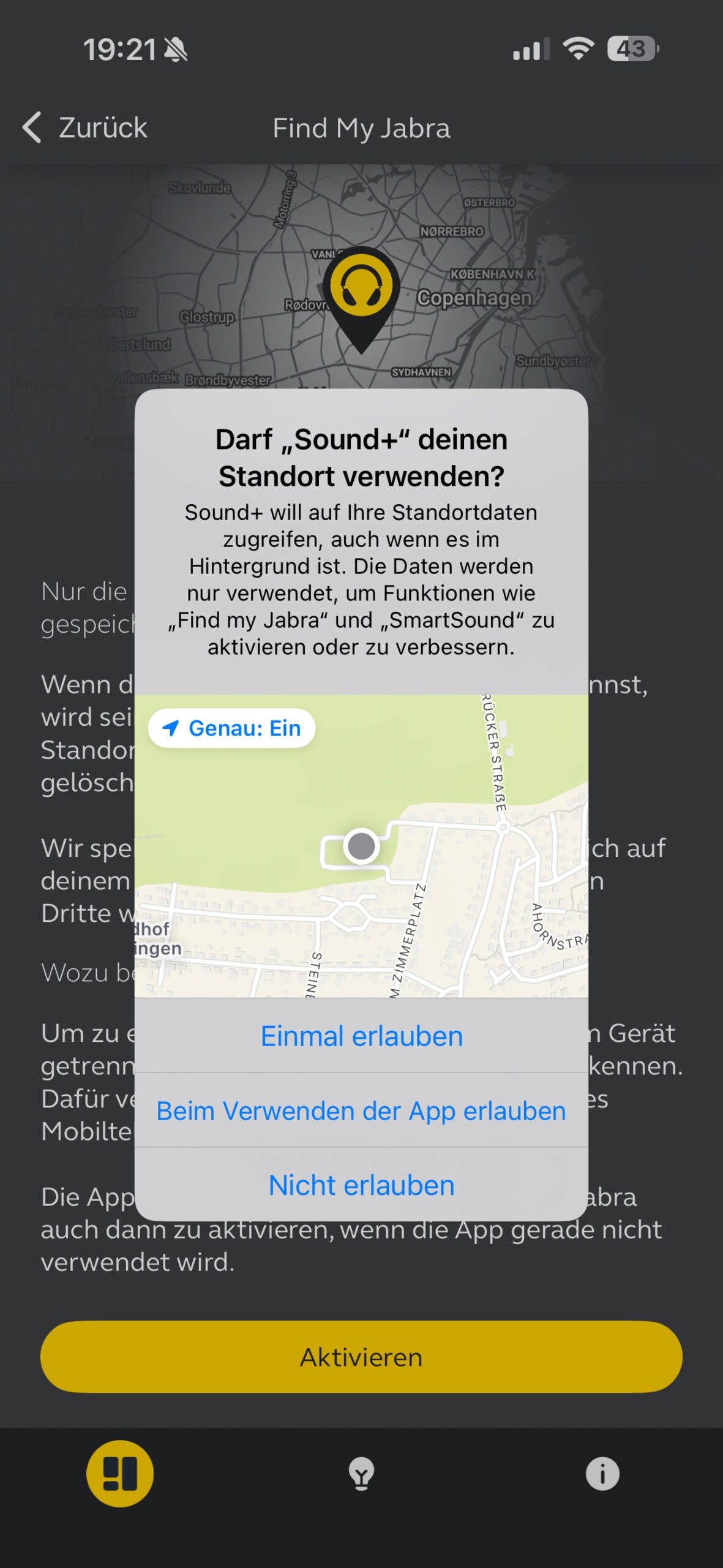Switch to the lightbulb tips tab
The width and height of the screenshot is (723, 1568).
(361, 1474)
